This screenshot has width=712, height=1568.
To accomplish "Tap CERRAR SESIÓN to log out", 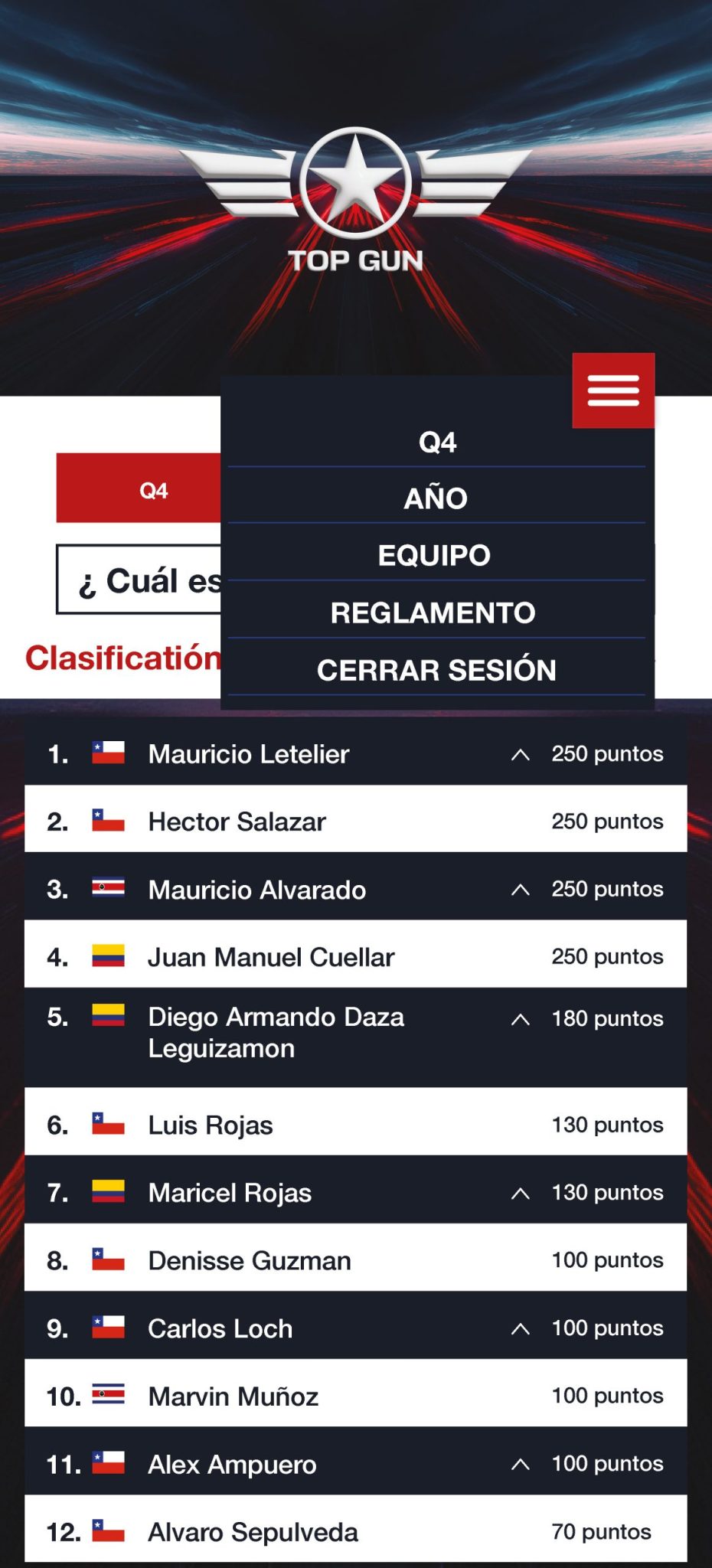I will [x=436, y=670].
